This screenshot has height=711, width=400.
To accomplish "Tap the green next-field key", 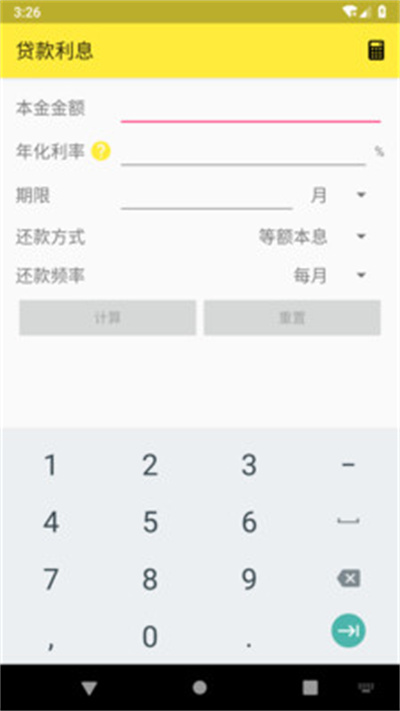I will (348, 630).
